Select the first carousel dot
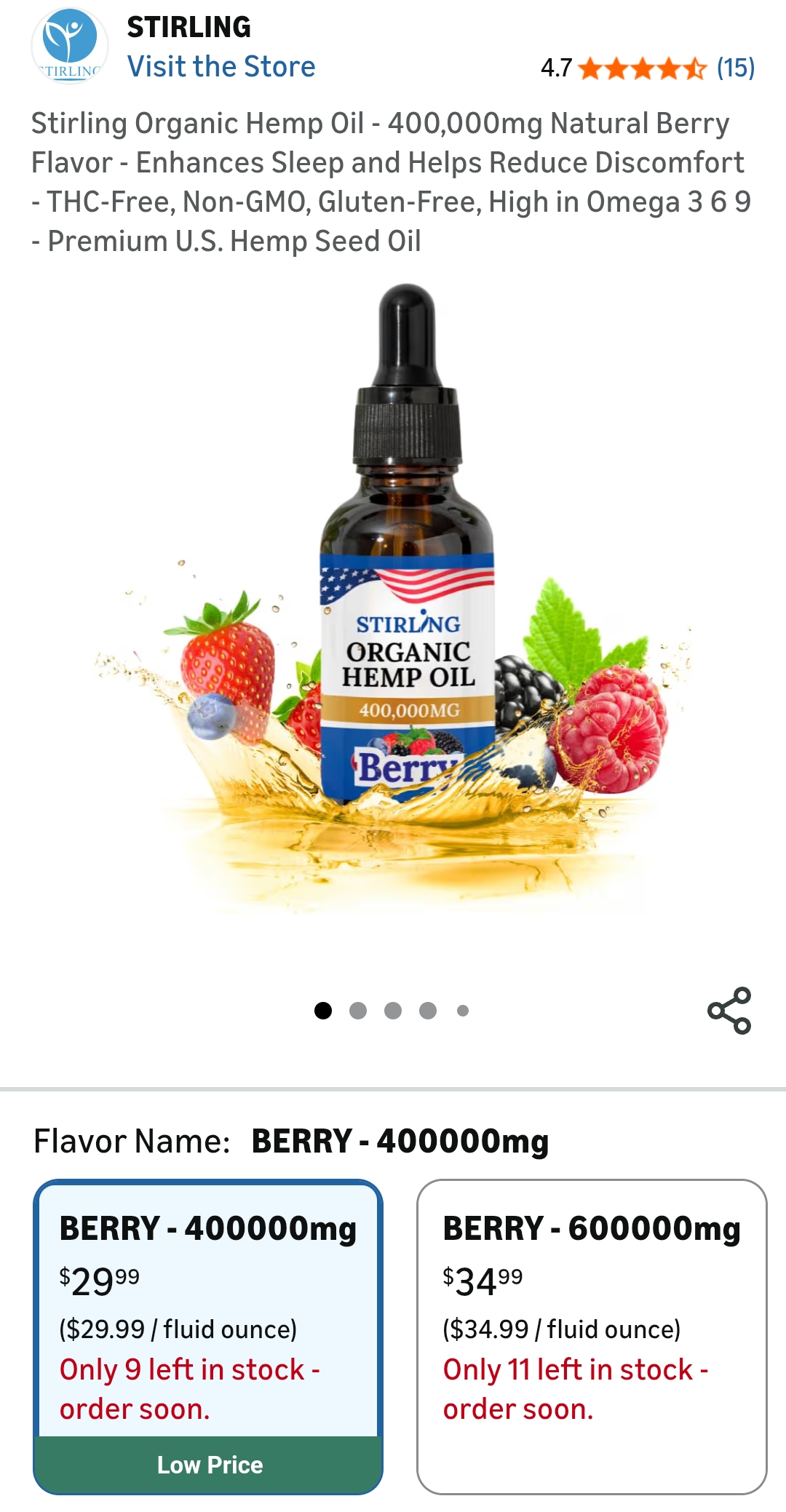Image resolution: width=786 pixels, height=1512 pixels. pyautogui.click(x=322, y=1008)
